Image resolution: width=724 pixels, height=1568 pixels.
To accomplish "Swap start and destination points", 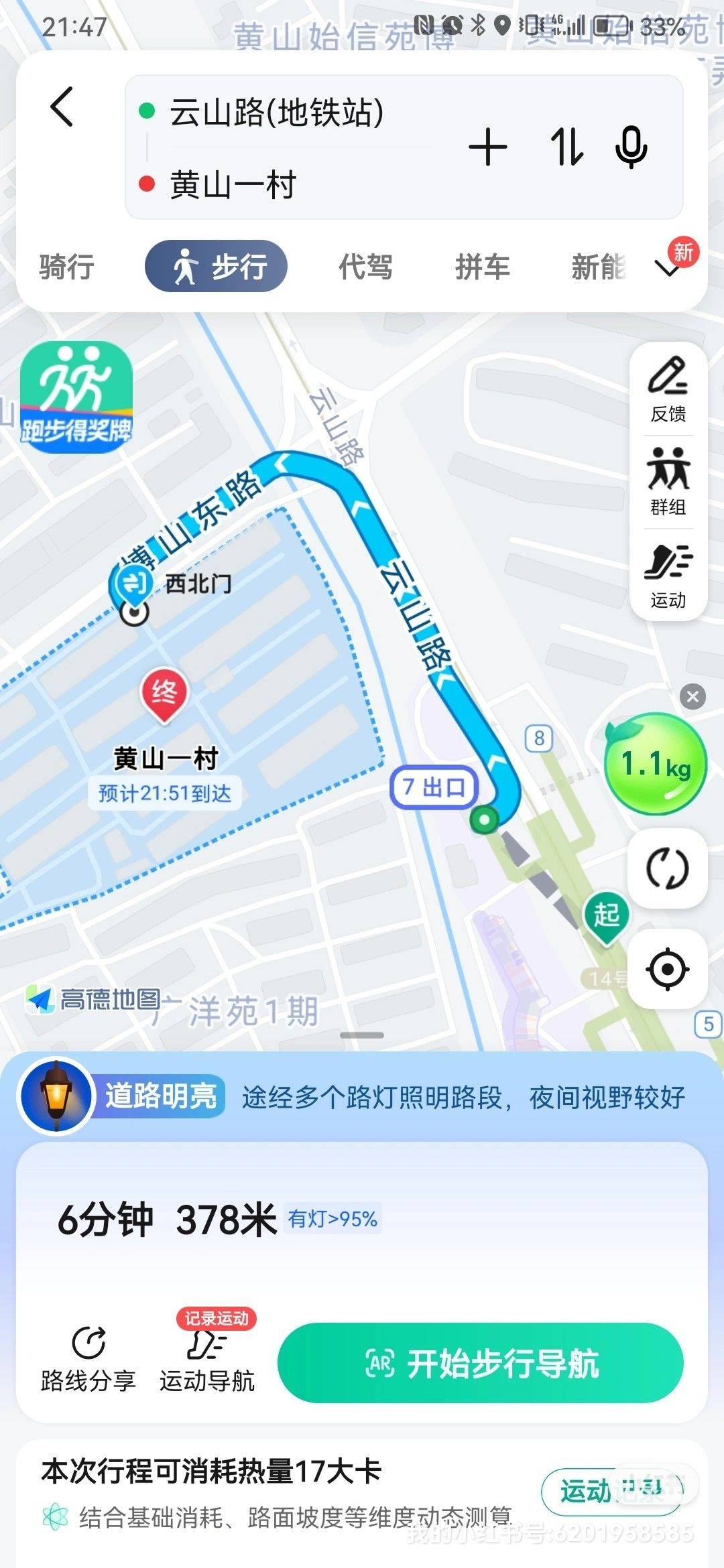I will click(566, 147).
